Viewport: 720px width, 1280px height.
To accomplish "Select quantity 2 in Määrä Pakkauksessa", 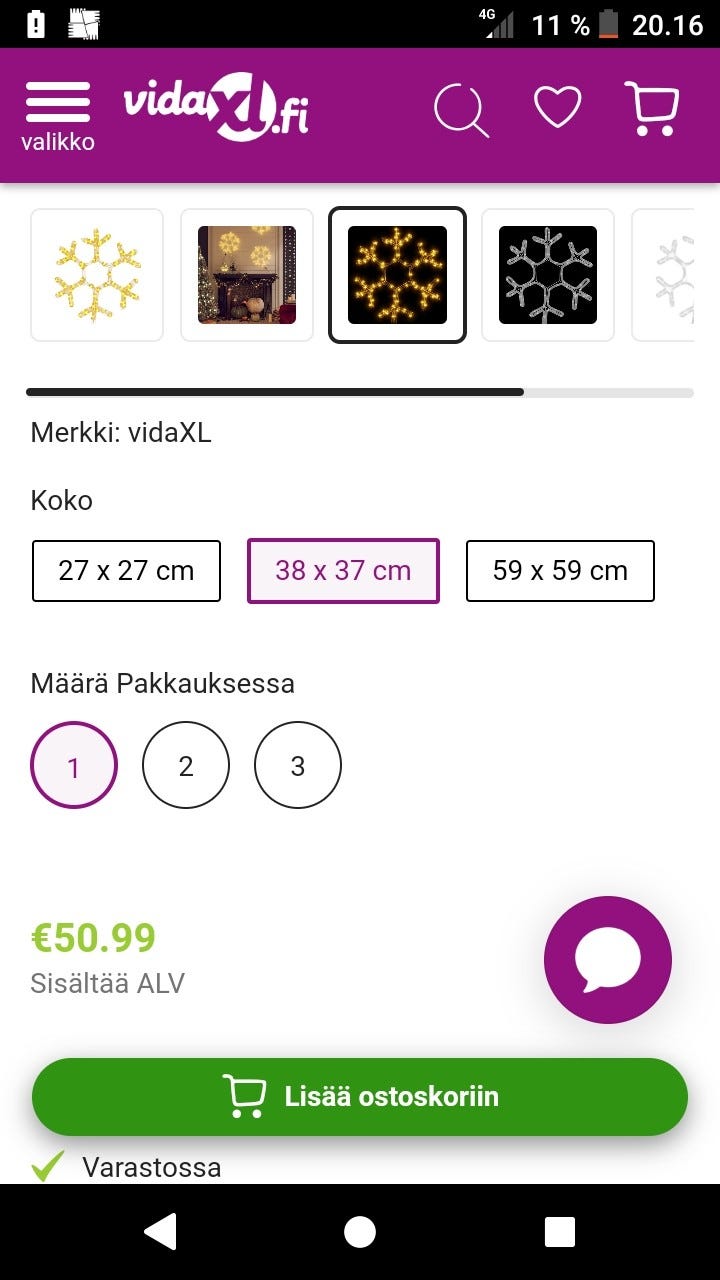I will (x=186, y=765).
